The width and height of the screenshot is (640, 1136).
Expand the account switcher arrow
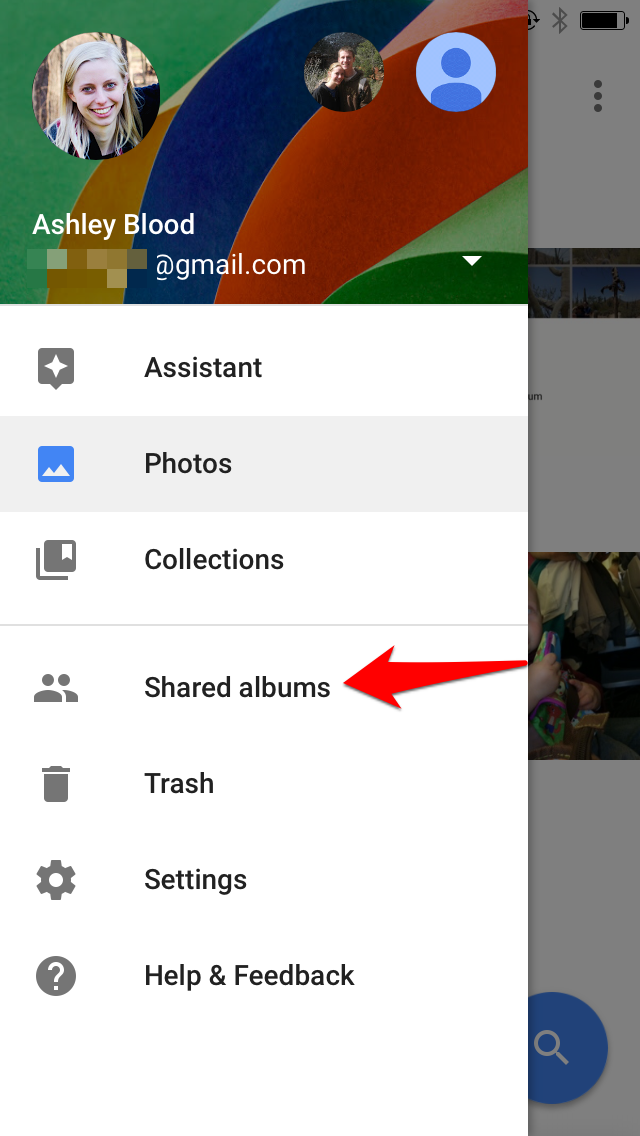pos(472,262)
